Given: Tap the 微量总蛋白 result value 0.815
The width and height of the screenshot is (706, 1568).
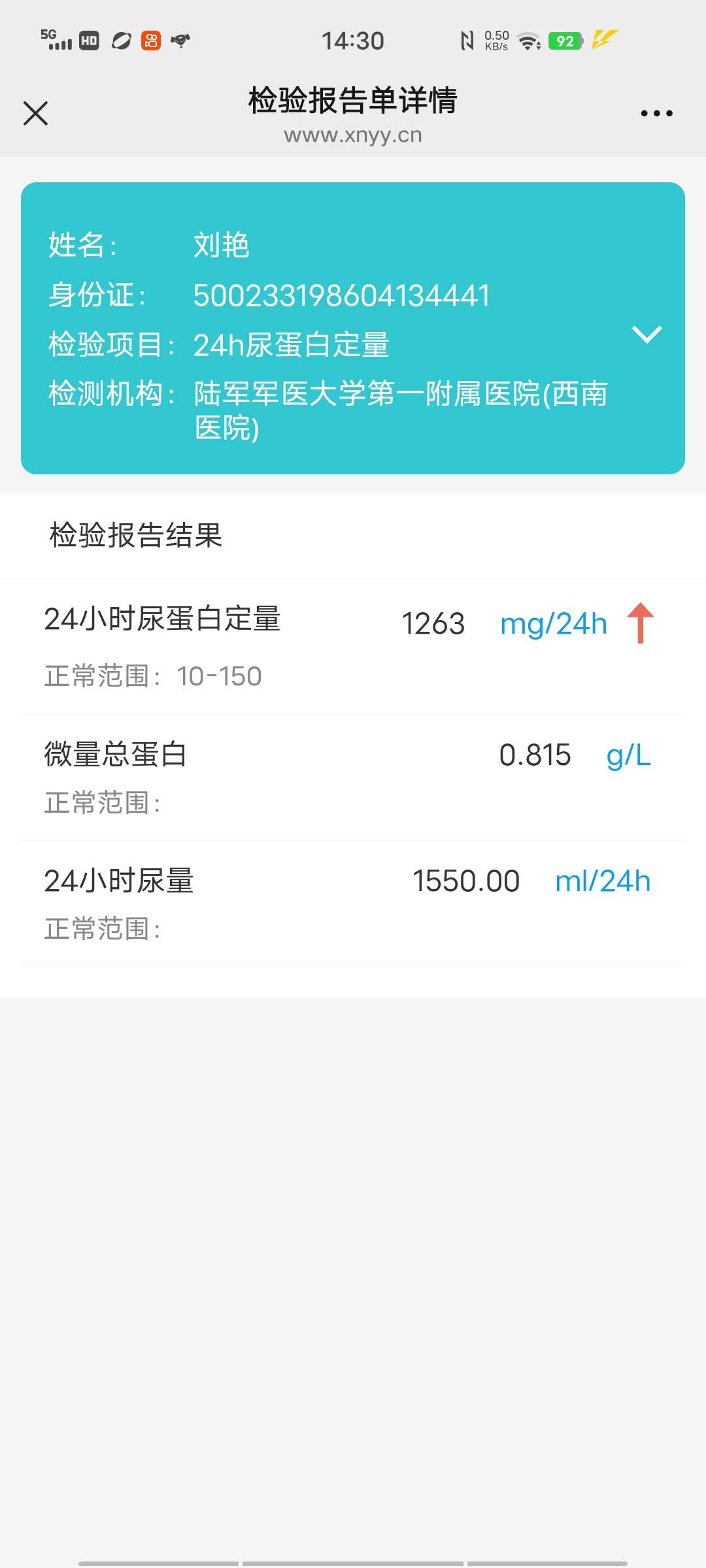Looking at the screenshot, I should pyautogui.click(x=536, y=755).
